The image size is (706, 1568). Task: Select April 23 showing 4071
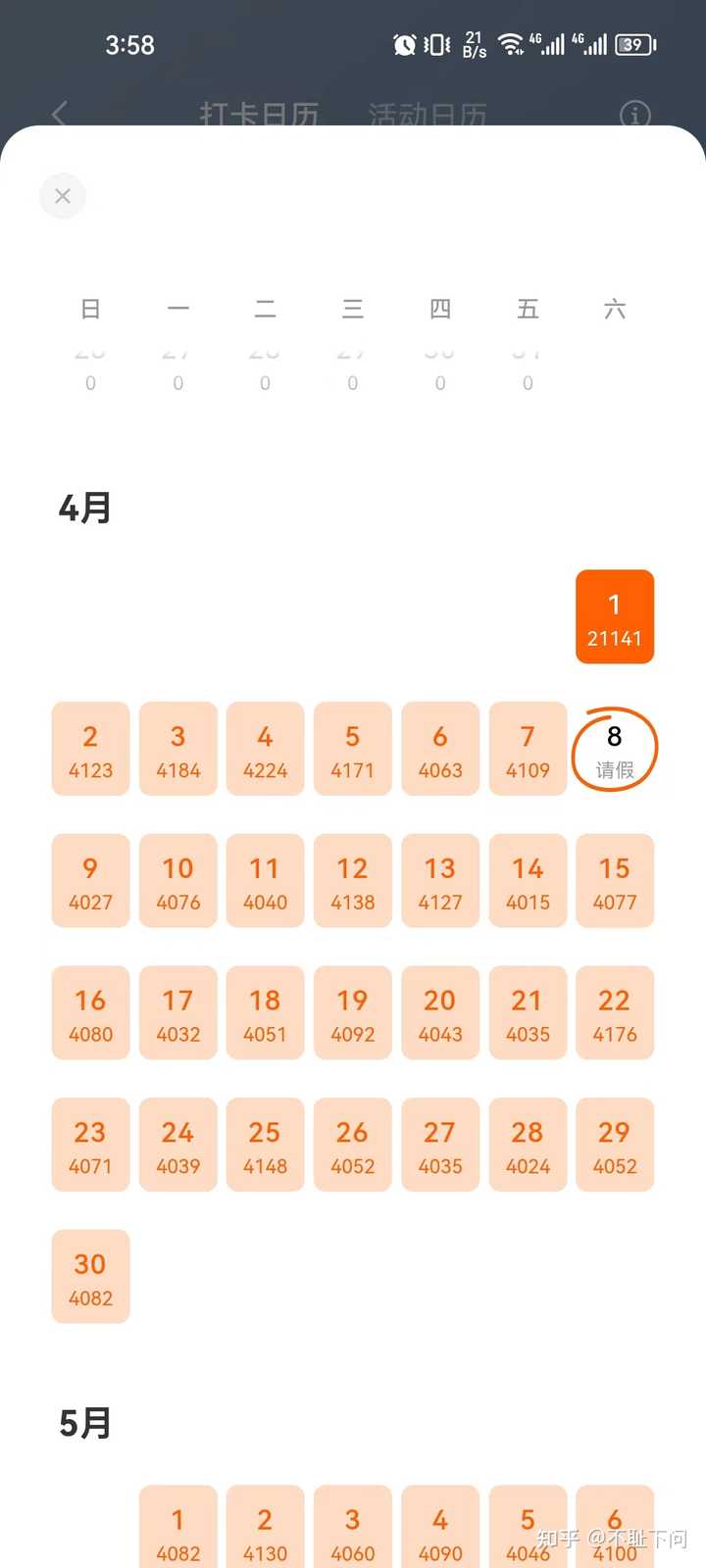90,1145
